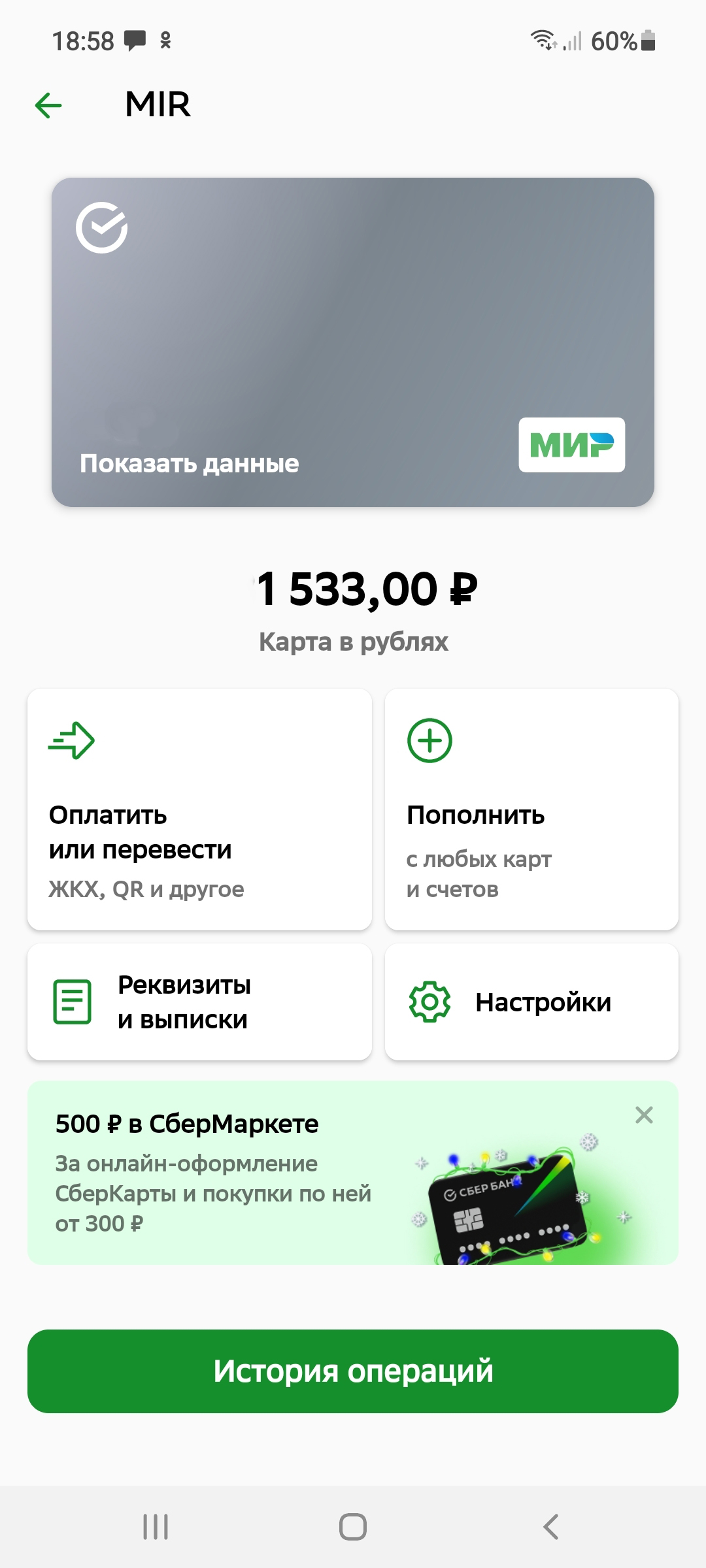Open Пополнить to top up the card

tap(531, 809)
